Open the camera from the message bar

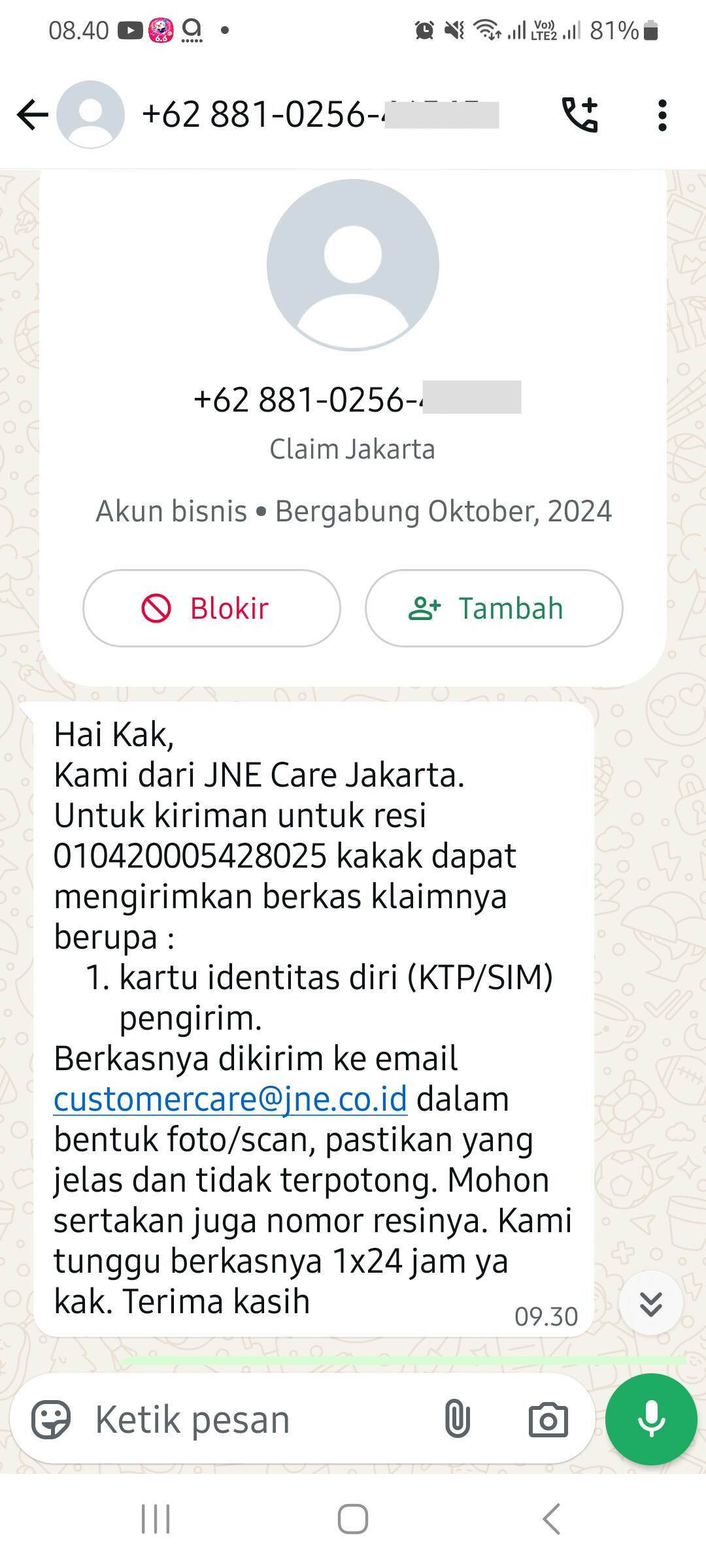(548, 1419)
